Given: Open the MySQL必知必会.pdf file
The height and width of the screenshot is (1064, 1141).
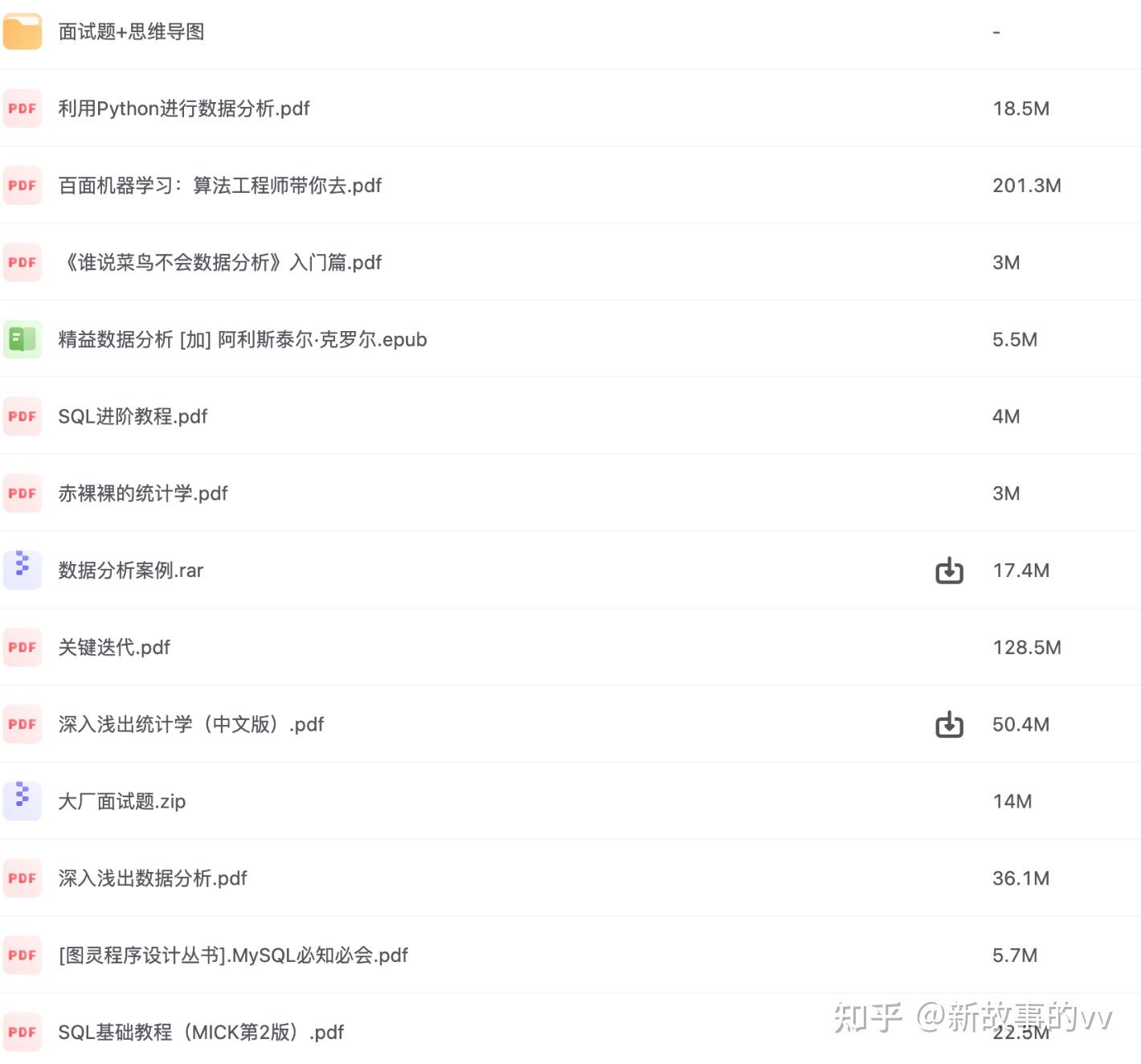Looking at the screenshot, I should point(233,956).
